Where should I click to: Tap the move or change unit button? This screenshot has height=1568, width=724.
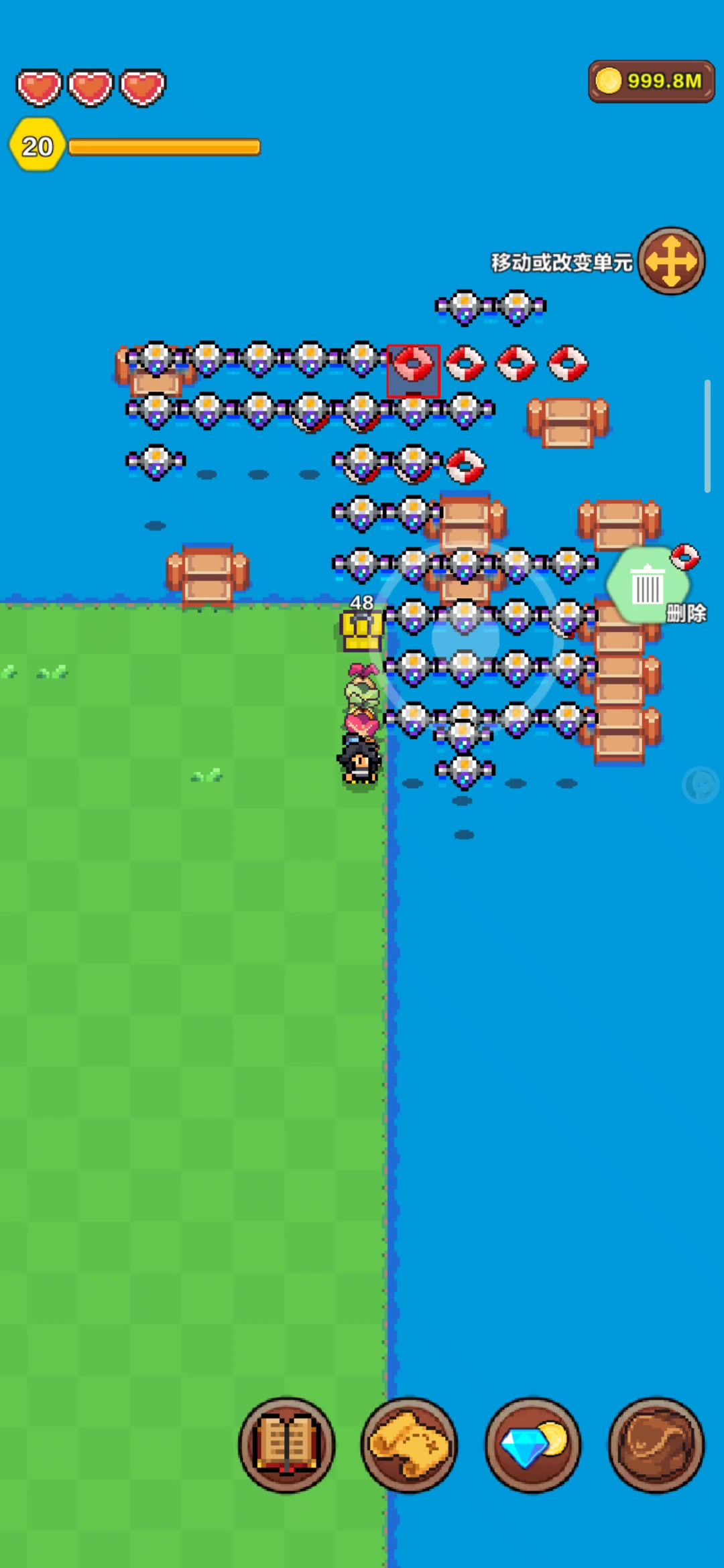point(671,261)
